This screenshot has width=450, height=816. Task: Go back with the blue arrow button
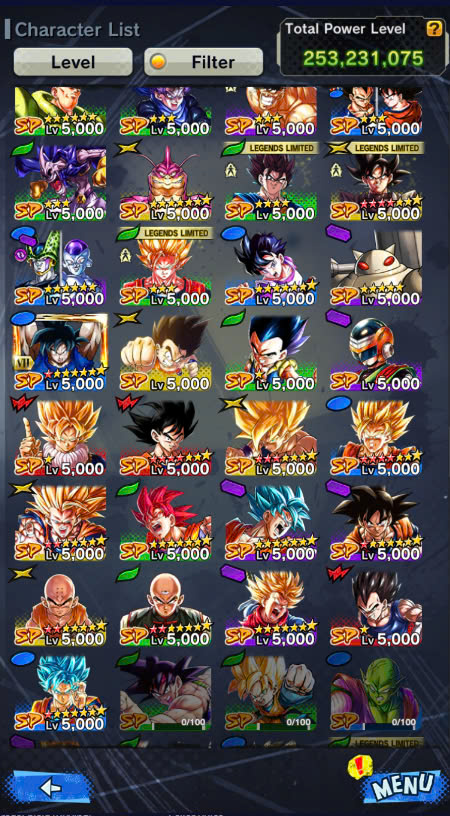tap(50, 786)
